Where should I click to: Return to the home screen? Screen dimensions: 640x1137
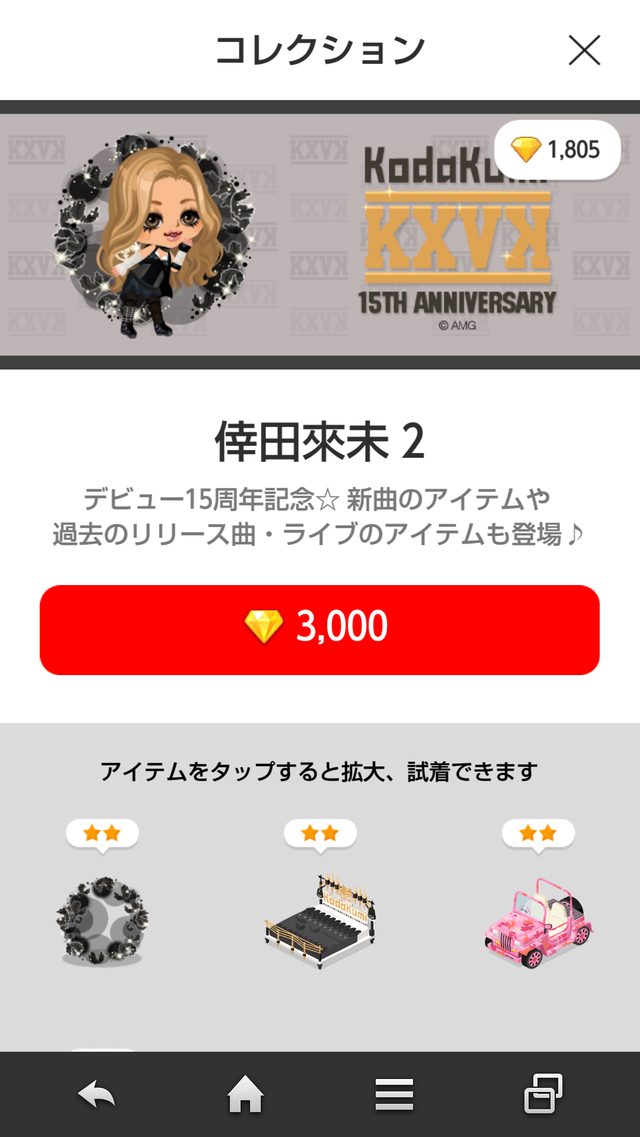click(x=245, y=1095)
